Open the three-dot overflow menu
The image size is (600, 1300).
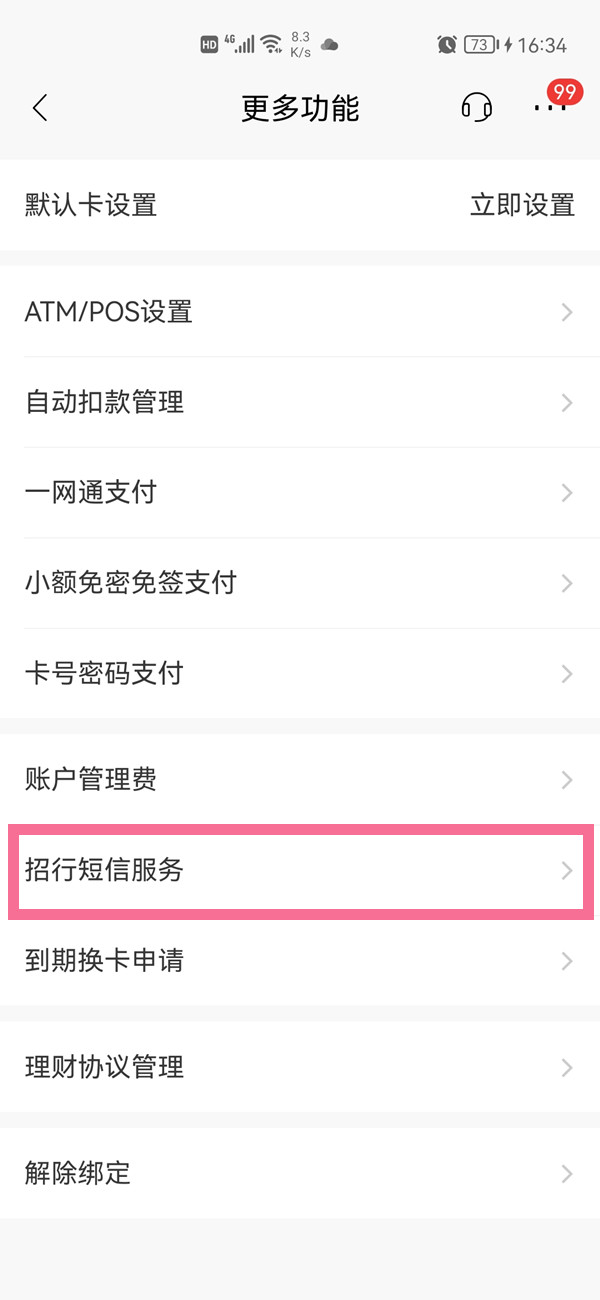(549, 108)
